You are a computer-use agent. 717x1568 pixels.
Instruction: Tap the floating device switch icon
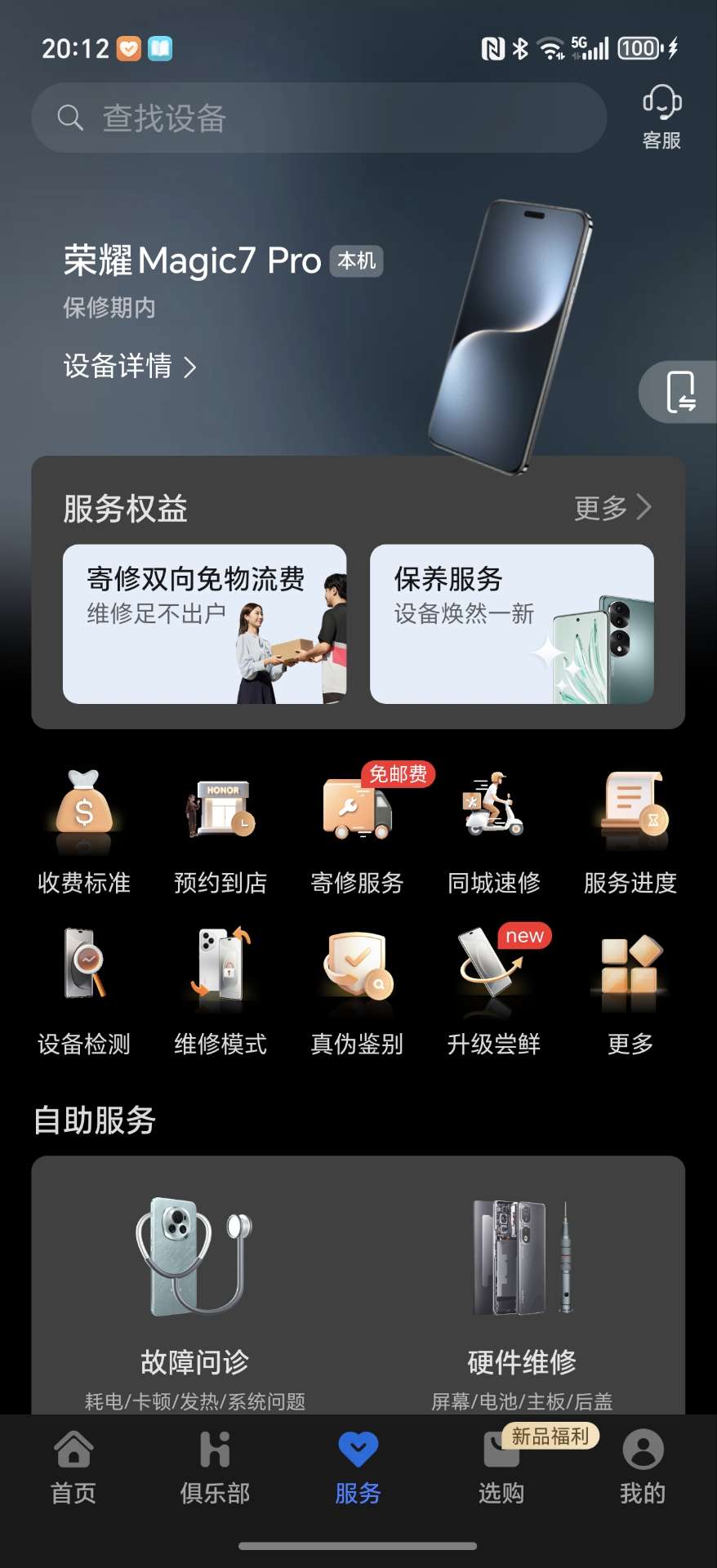680,392
